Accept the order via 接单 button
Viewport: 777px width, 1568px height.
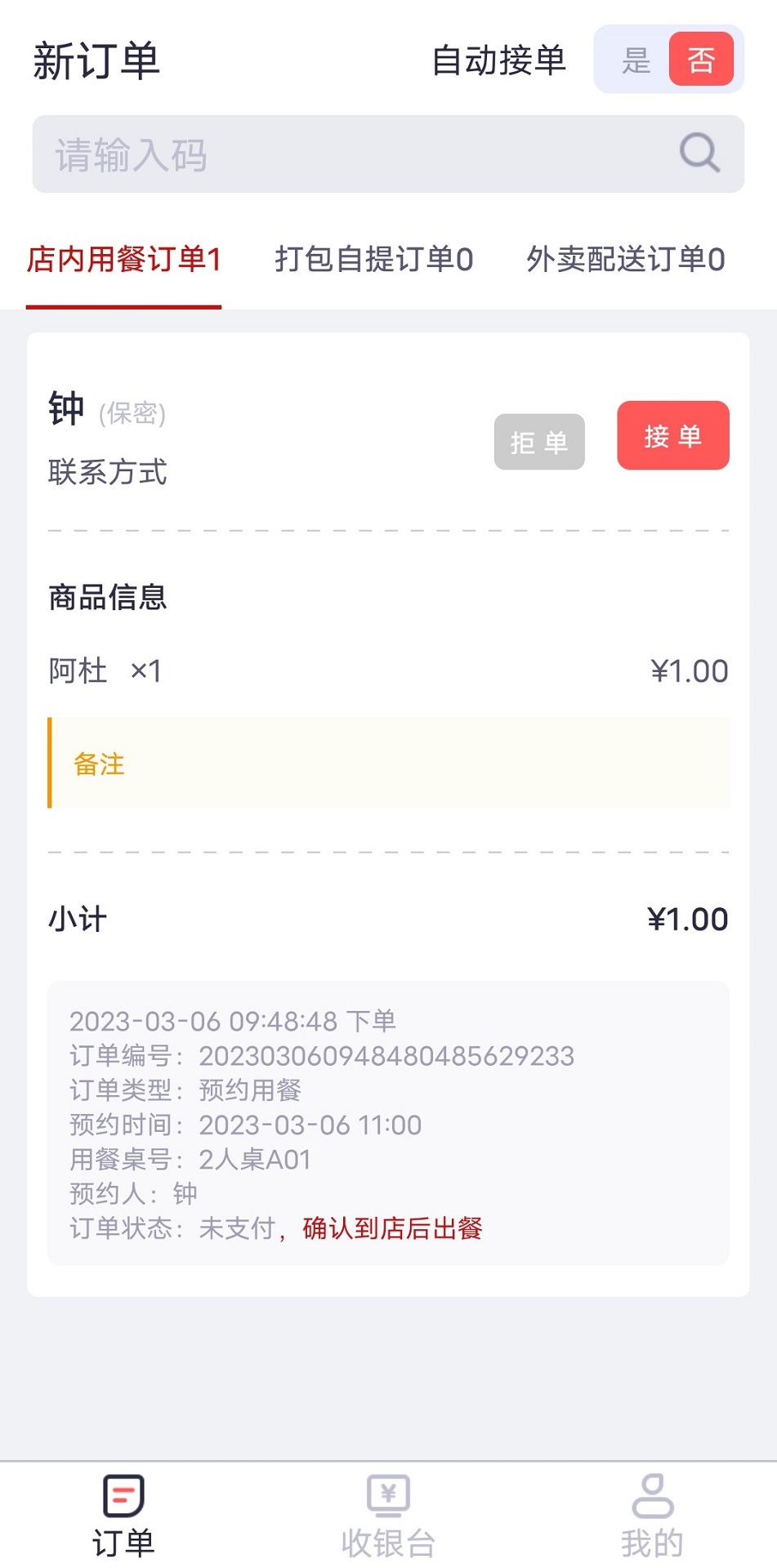672,436
